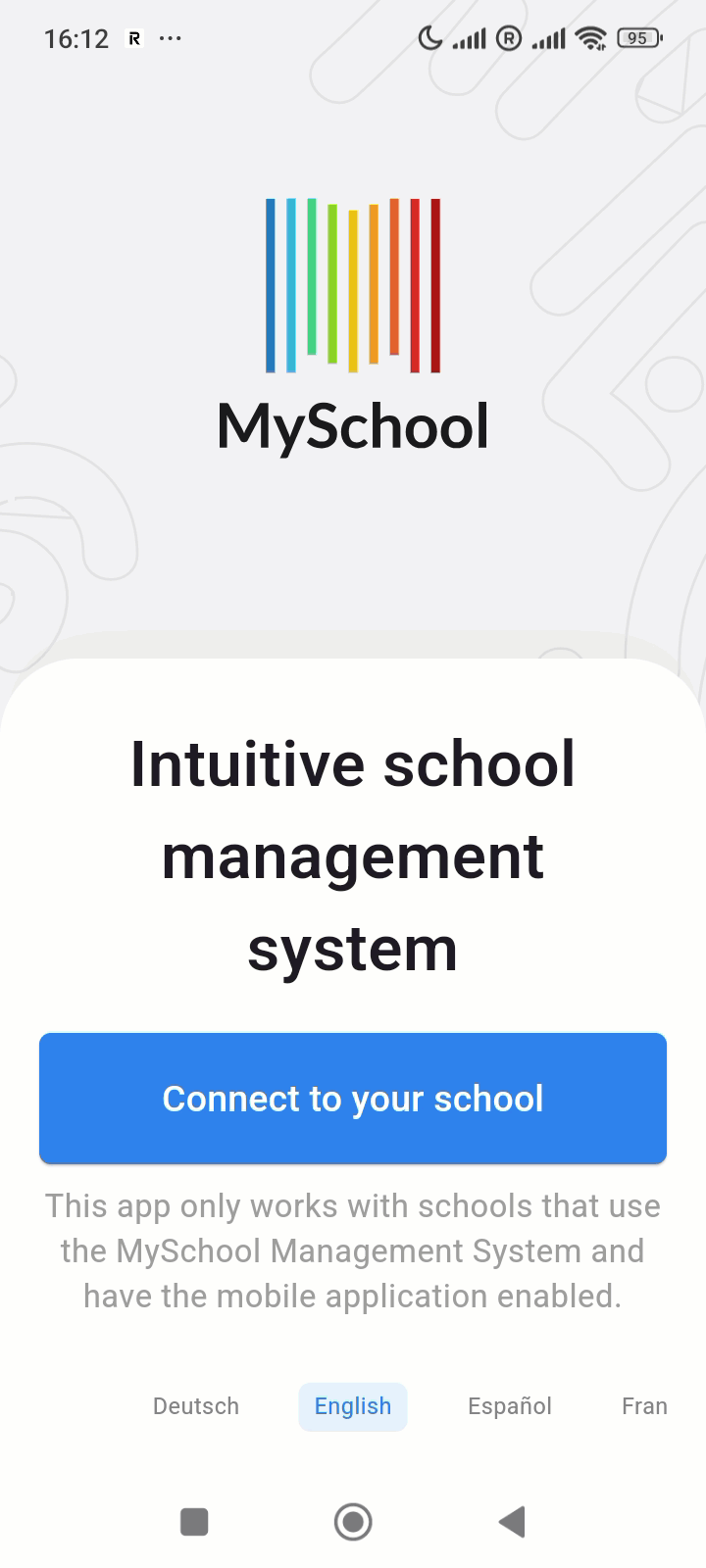Go back using the system back button

pos(512,1522)
